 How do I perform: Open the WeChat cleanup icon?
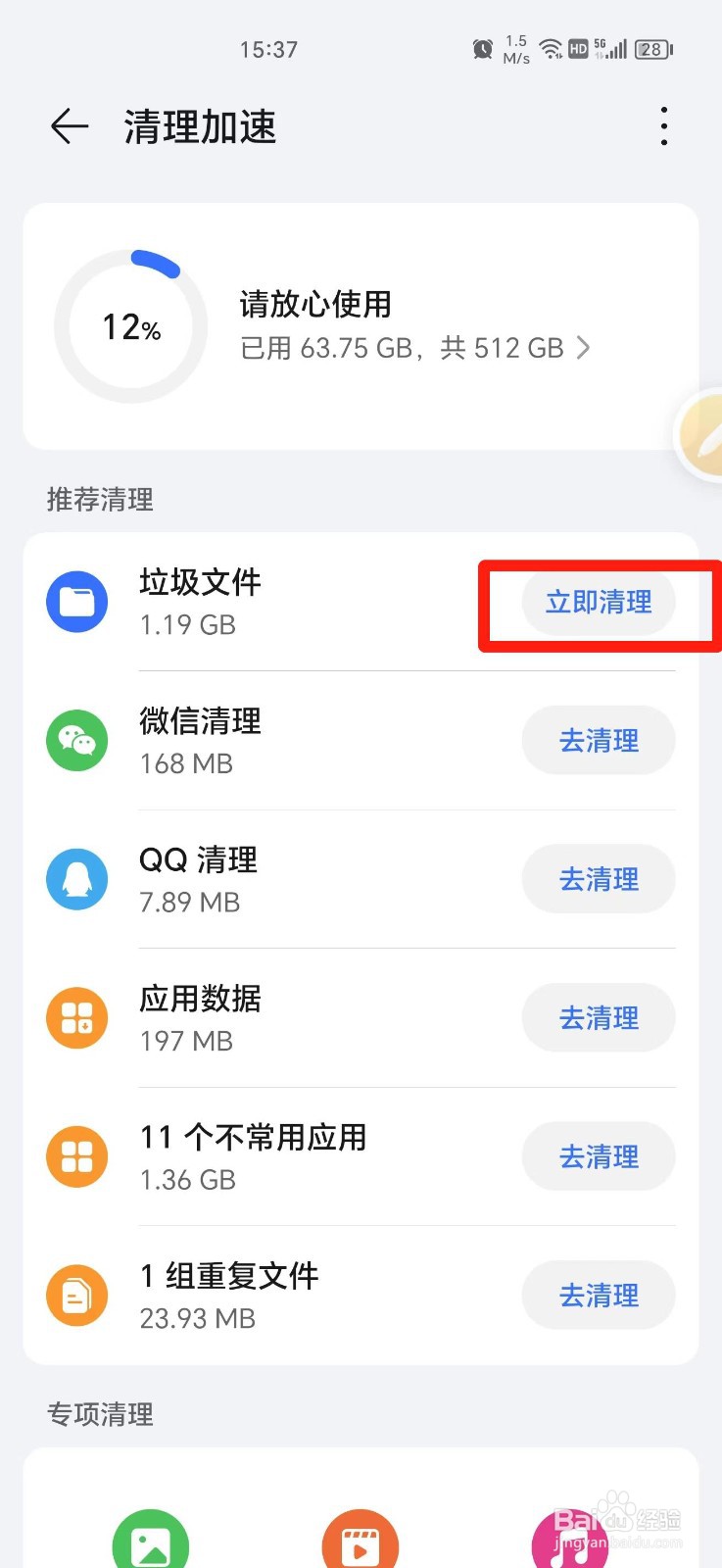pos(77,741)
